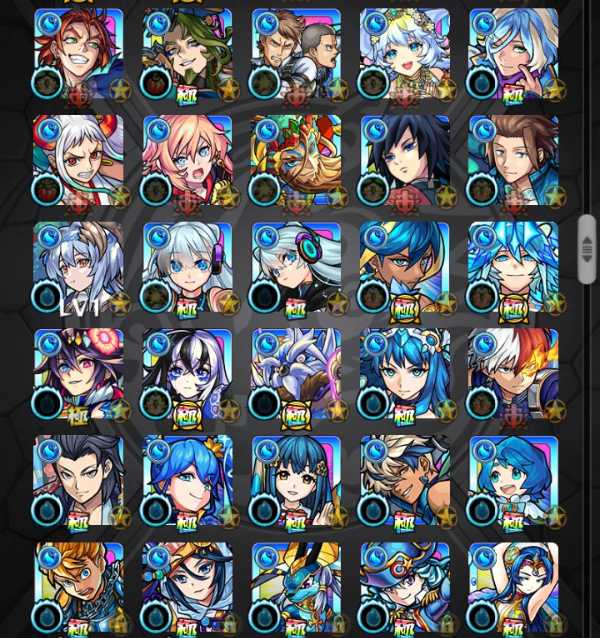
Task: Pick the blonde boy's tile
Action: click(79, 588)
